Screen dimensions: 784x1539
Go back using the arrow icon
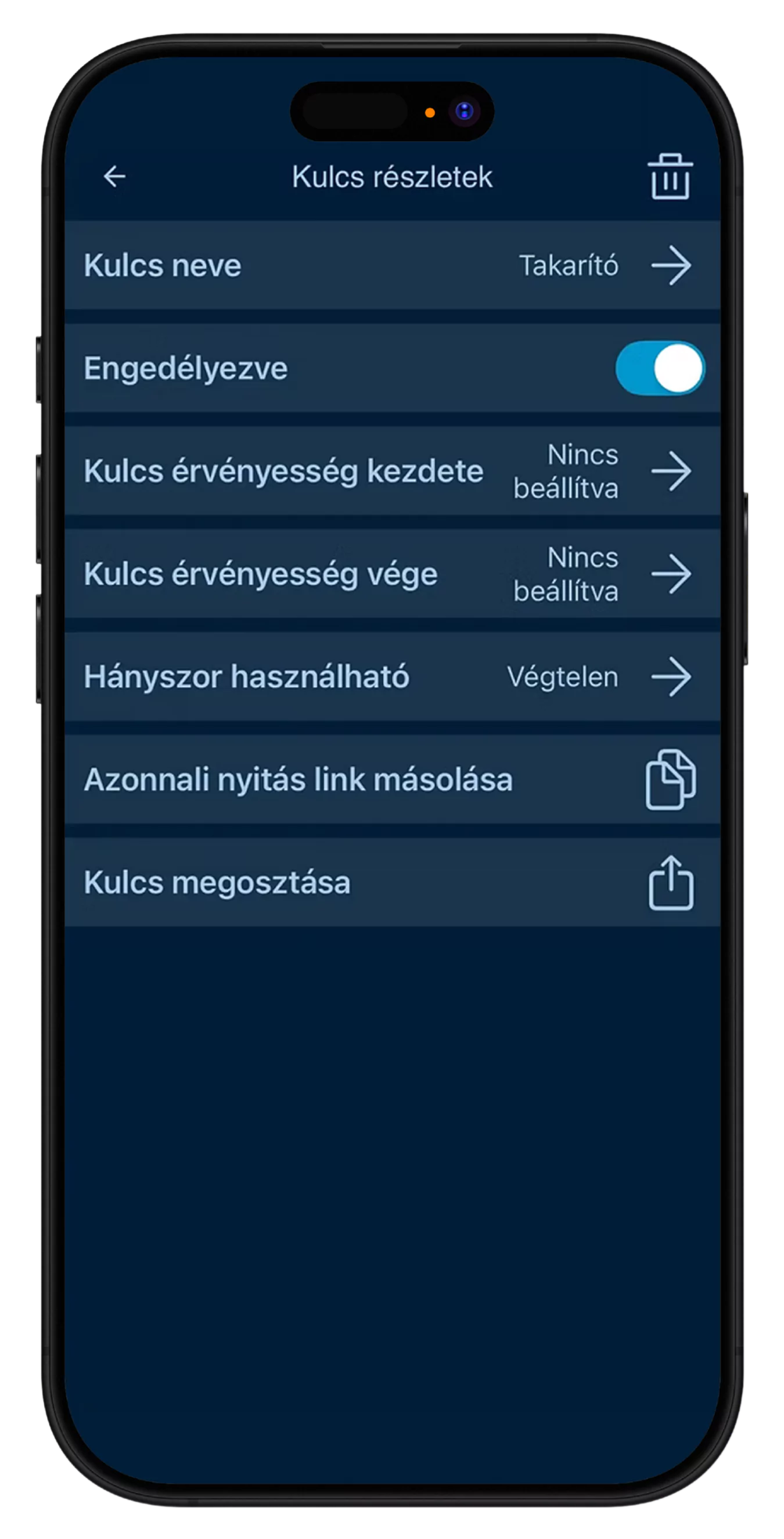click(x=114, y=177)
